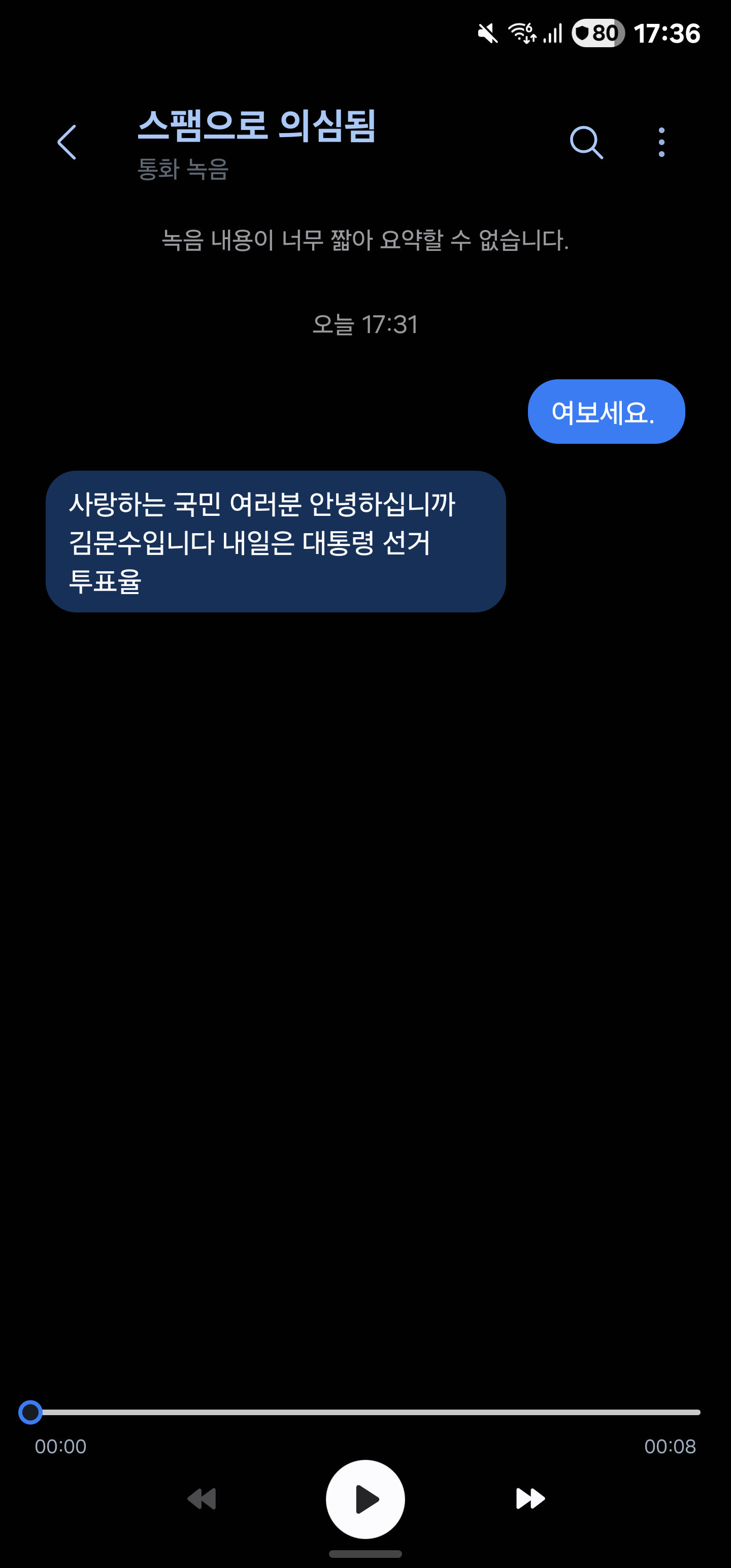Select the '여보세요.' transcript bubble

tap(606, 412)
